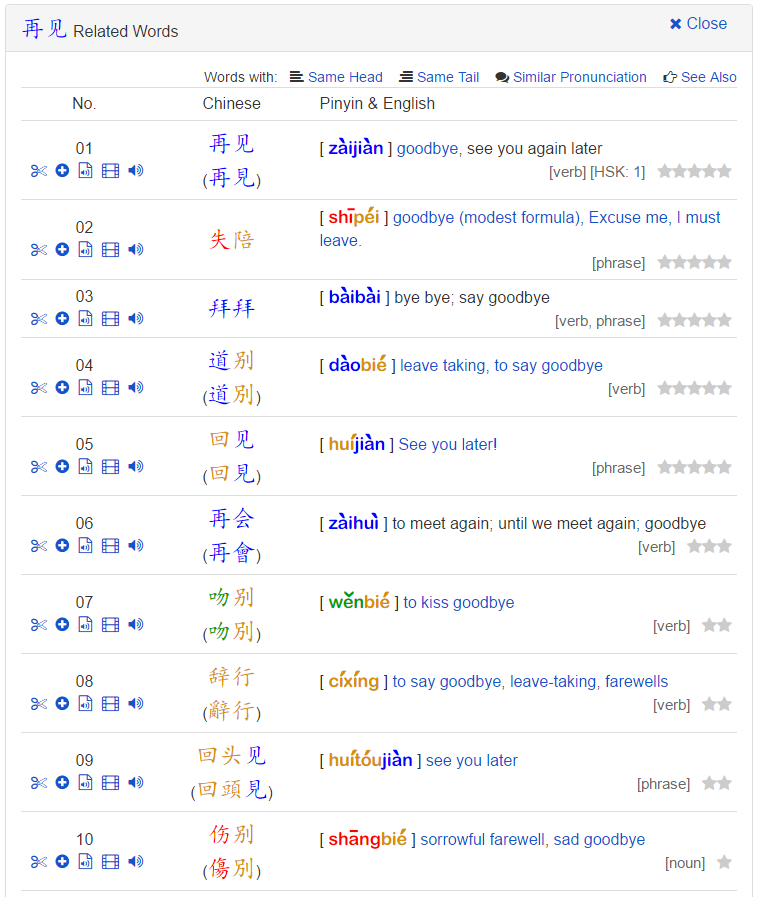Open the audio file icon for word 05
Screen dimensions: 760x897
(x=85, y=466)
